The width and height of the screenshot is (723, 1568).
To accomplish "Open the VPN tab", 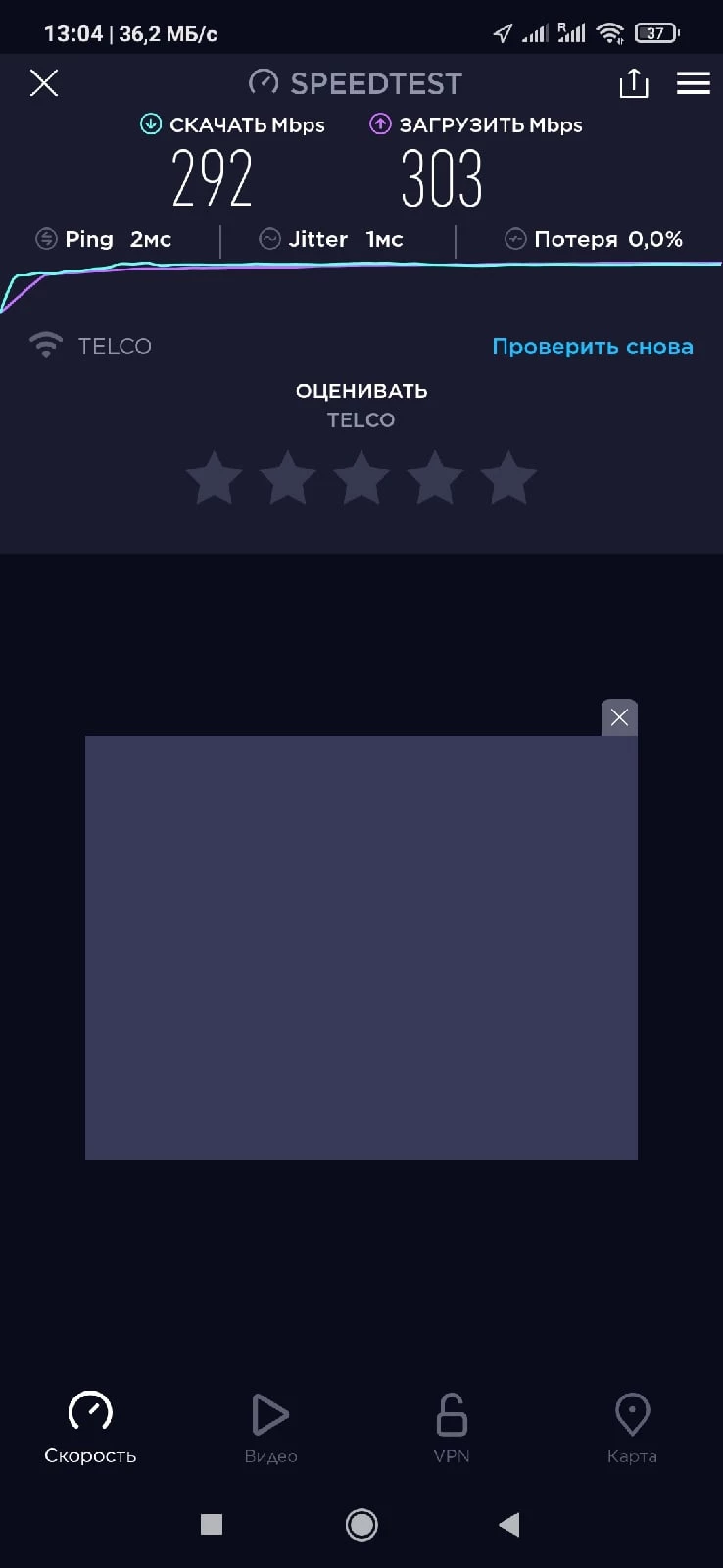I will pos(452,1429).
